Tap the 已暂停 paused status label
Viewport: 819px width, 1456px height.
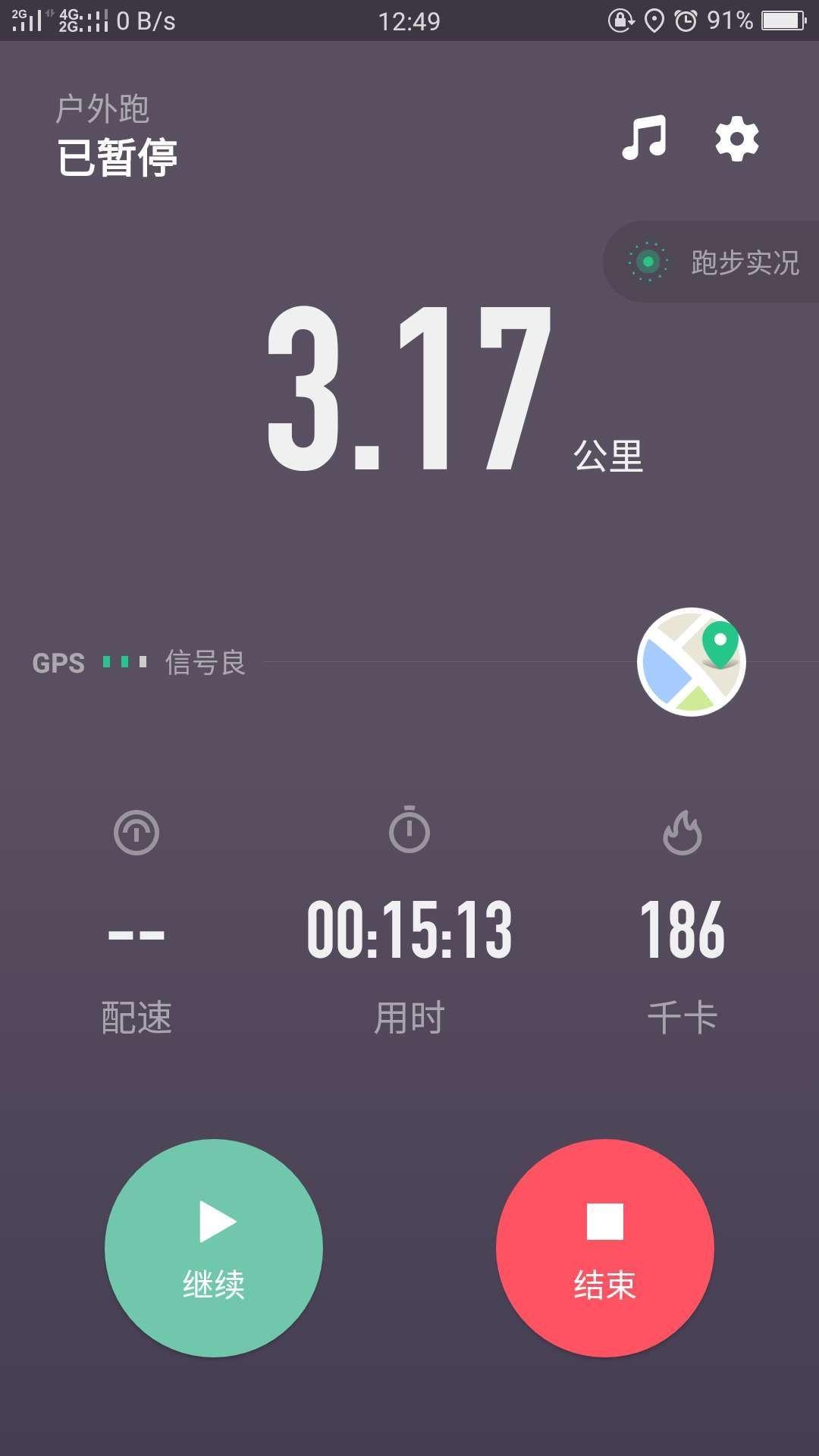click(x=118, y=157)
